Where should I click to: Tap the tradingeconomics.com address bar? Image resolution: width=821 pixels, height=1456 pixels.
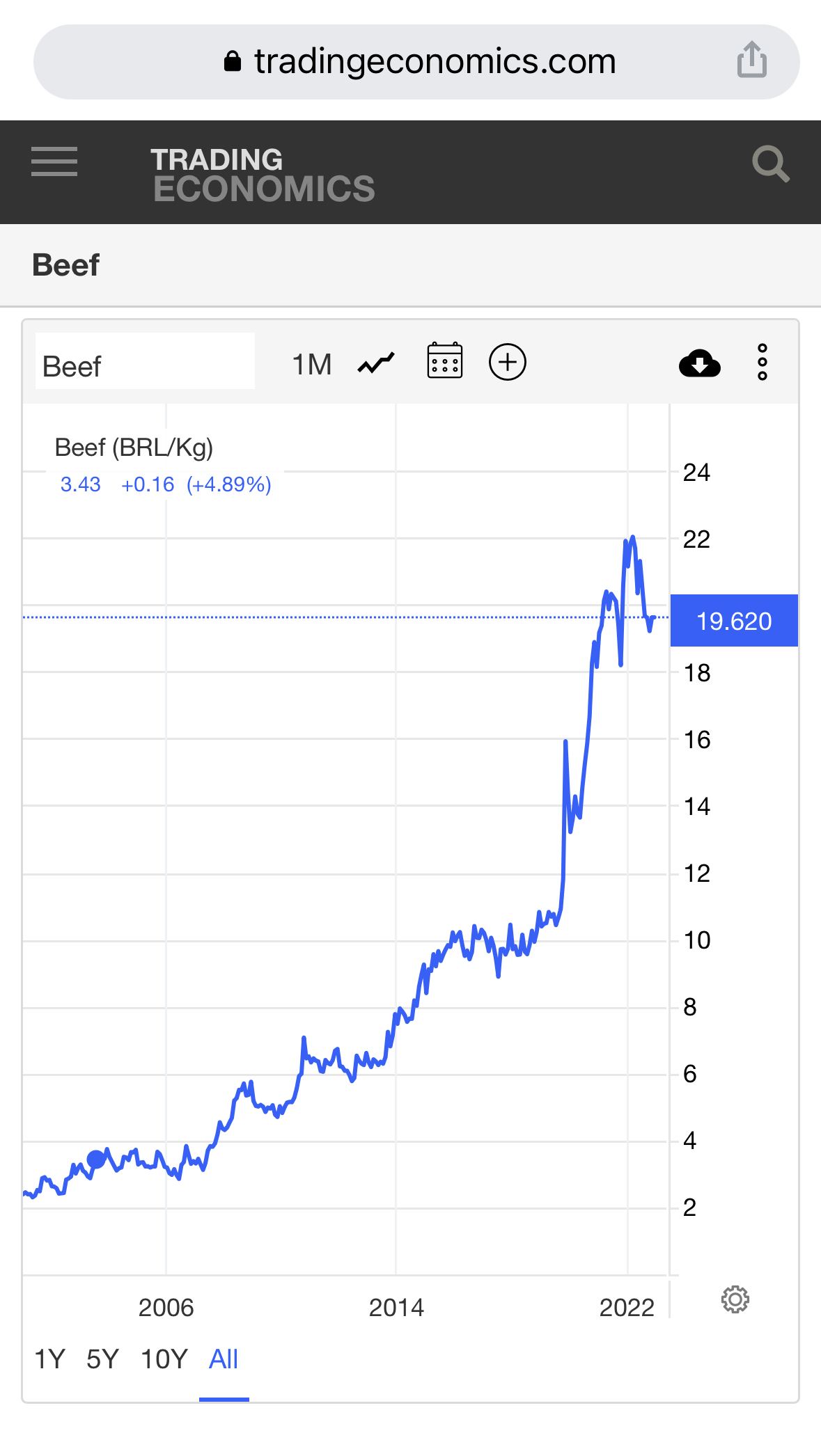(418, 61)
